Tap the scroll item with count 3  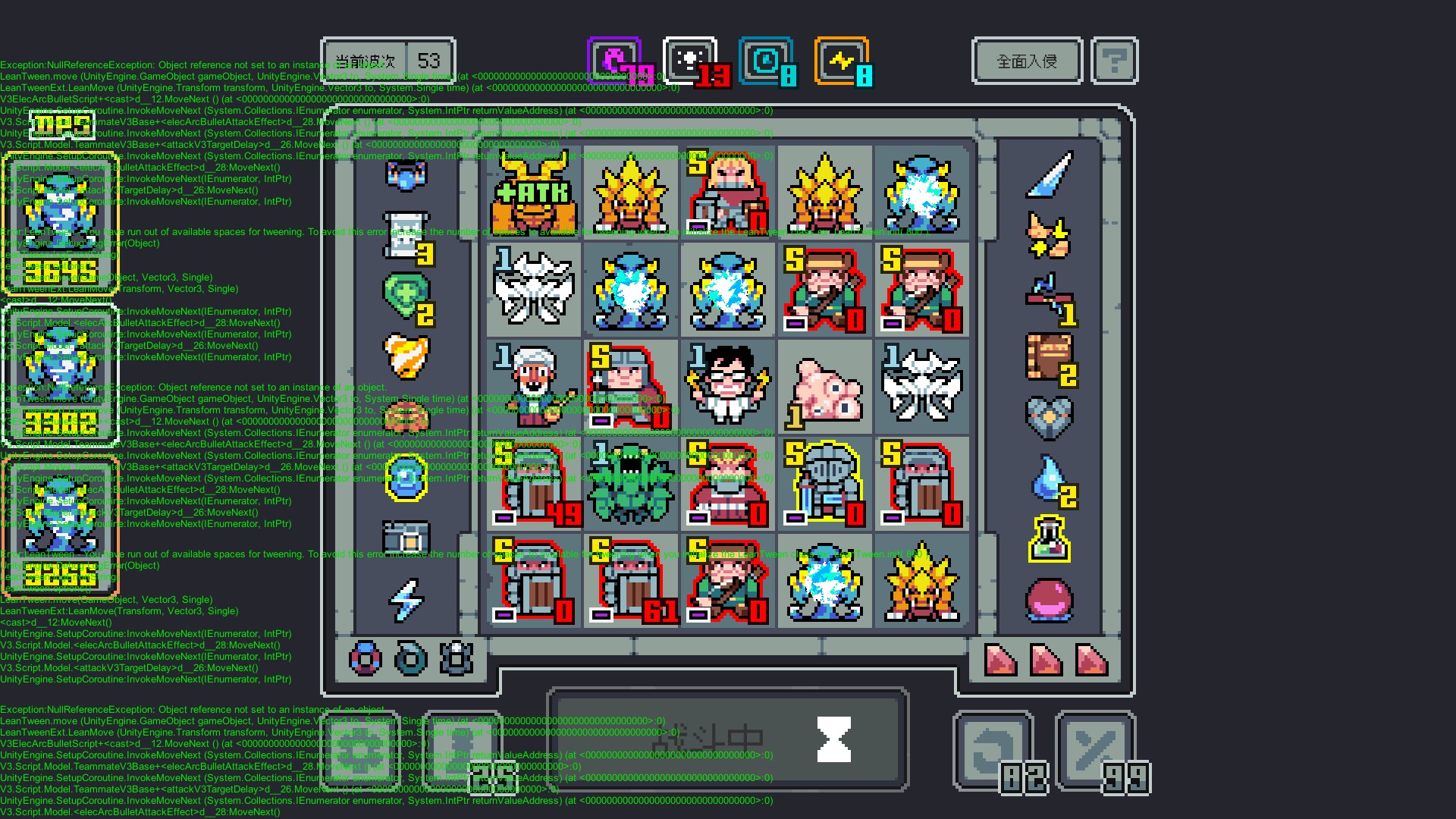coord(407,237)
